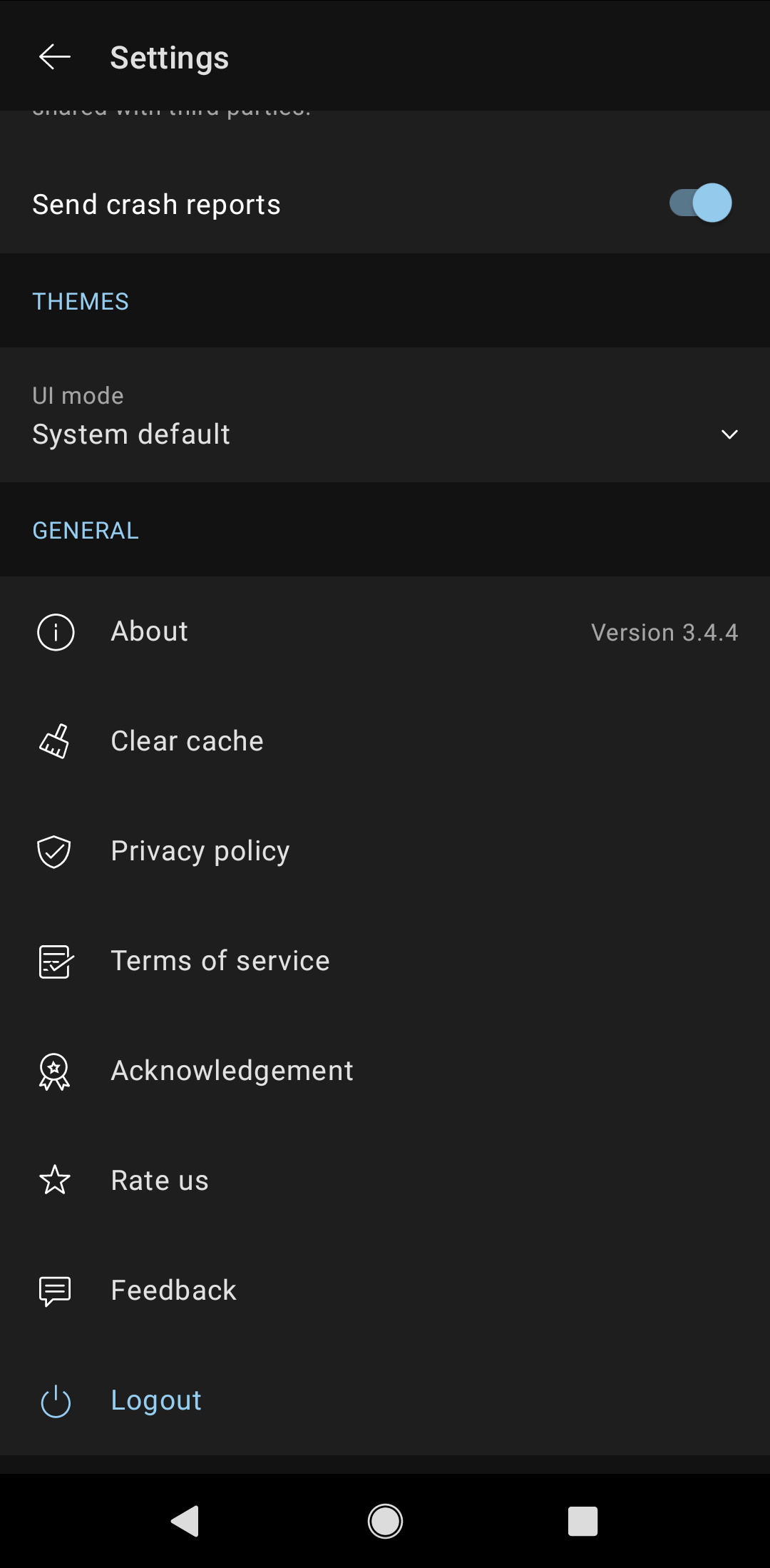Select Rate us

[385, 1181]
